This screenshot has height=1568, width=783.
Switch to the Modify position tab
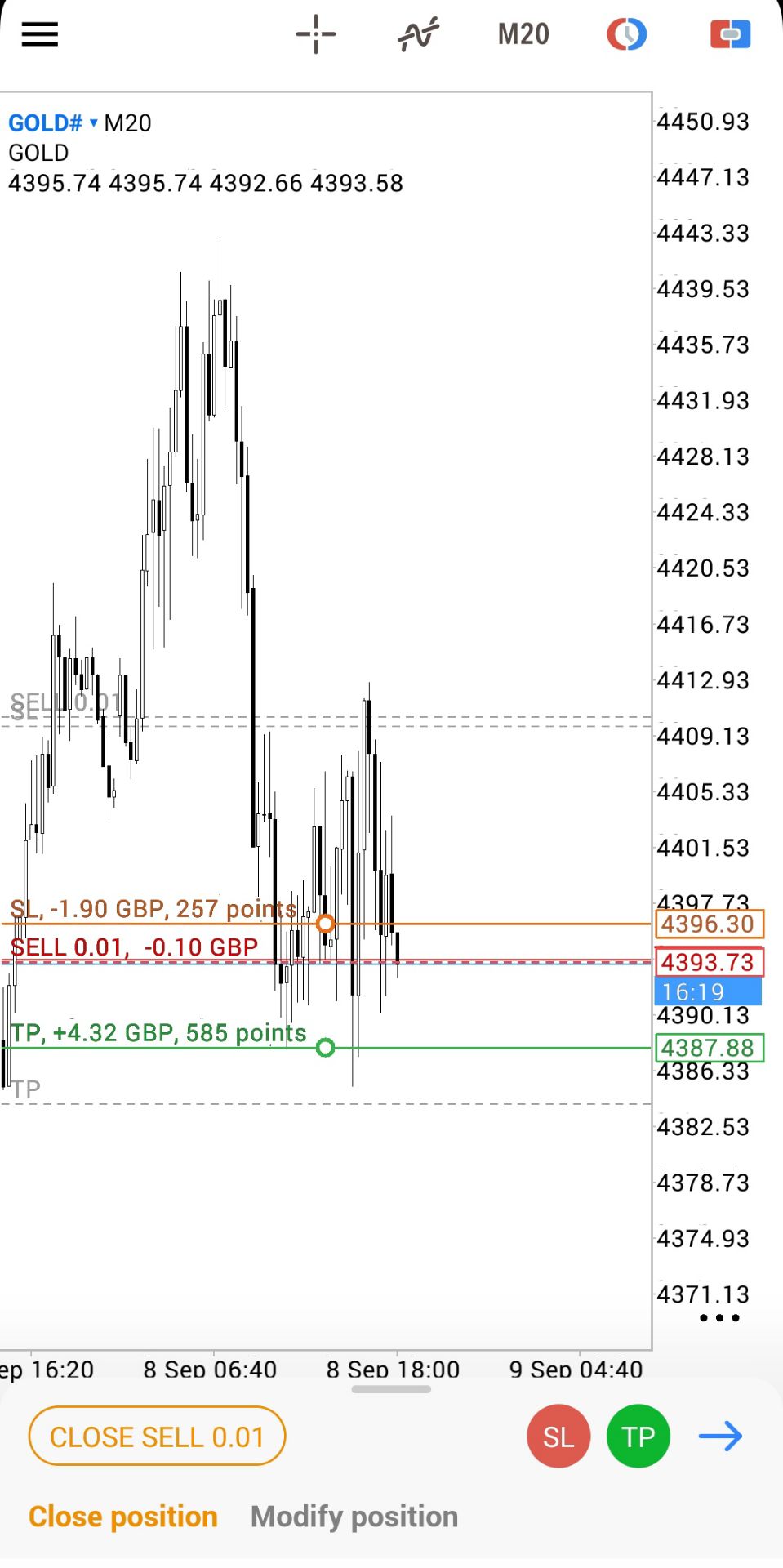354,1517
